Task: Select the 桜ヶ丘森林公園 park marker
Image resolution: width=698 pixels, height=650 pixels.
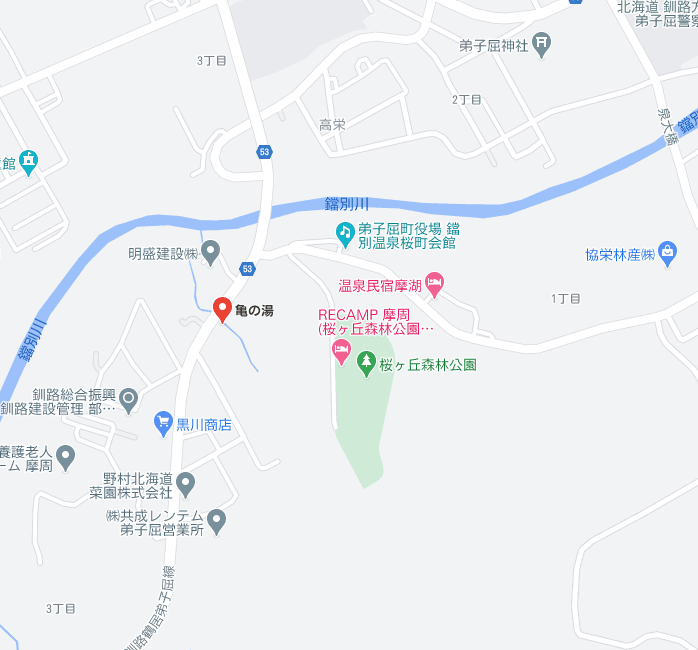Action: coord(366,363)
